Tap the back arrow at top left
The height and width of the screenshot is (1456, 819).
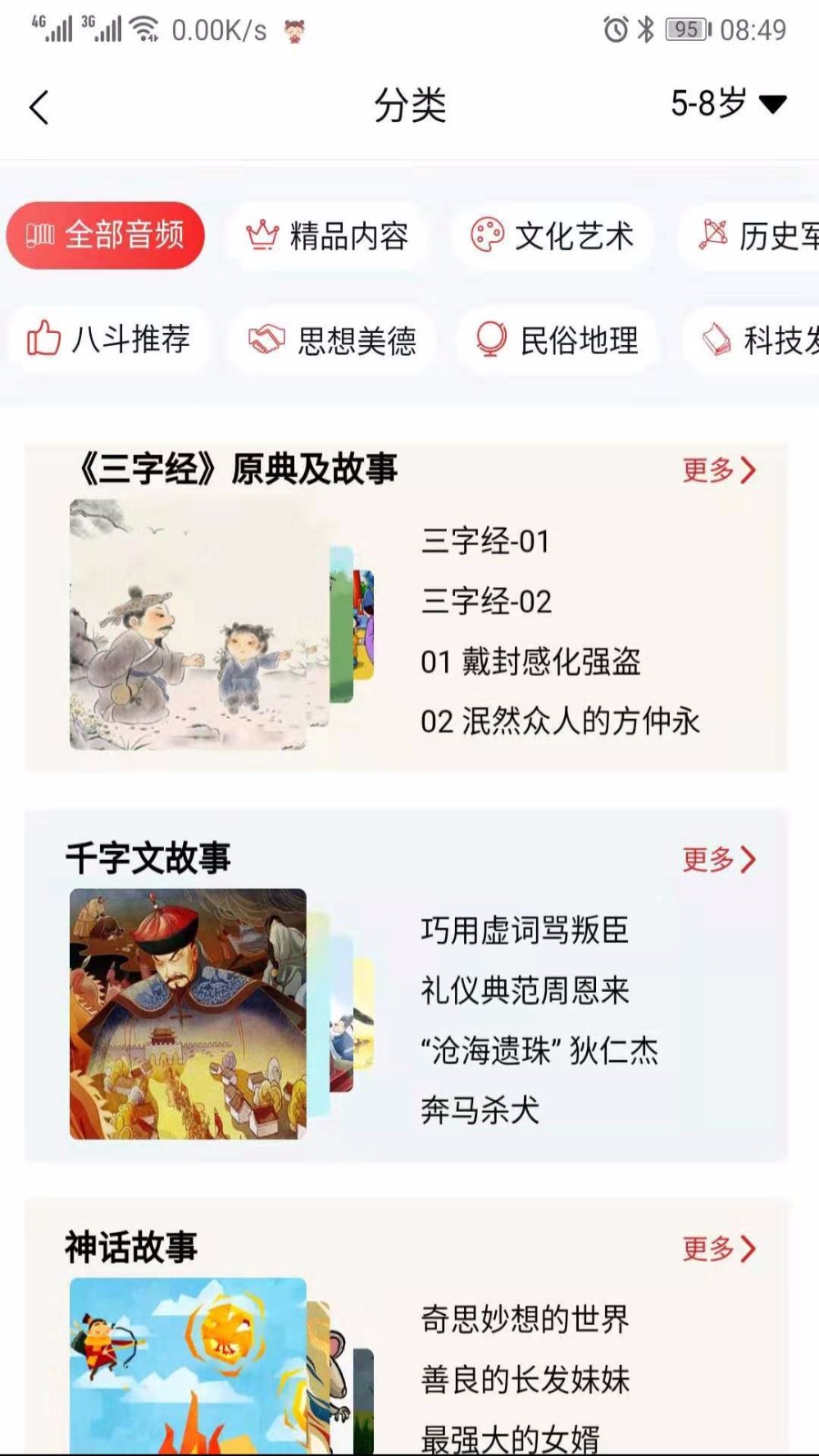pos(38,106)
